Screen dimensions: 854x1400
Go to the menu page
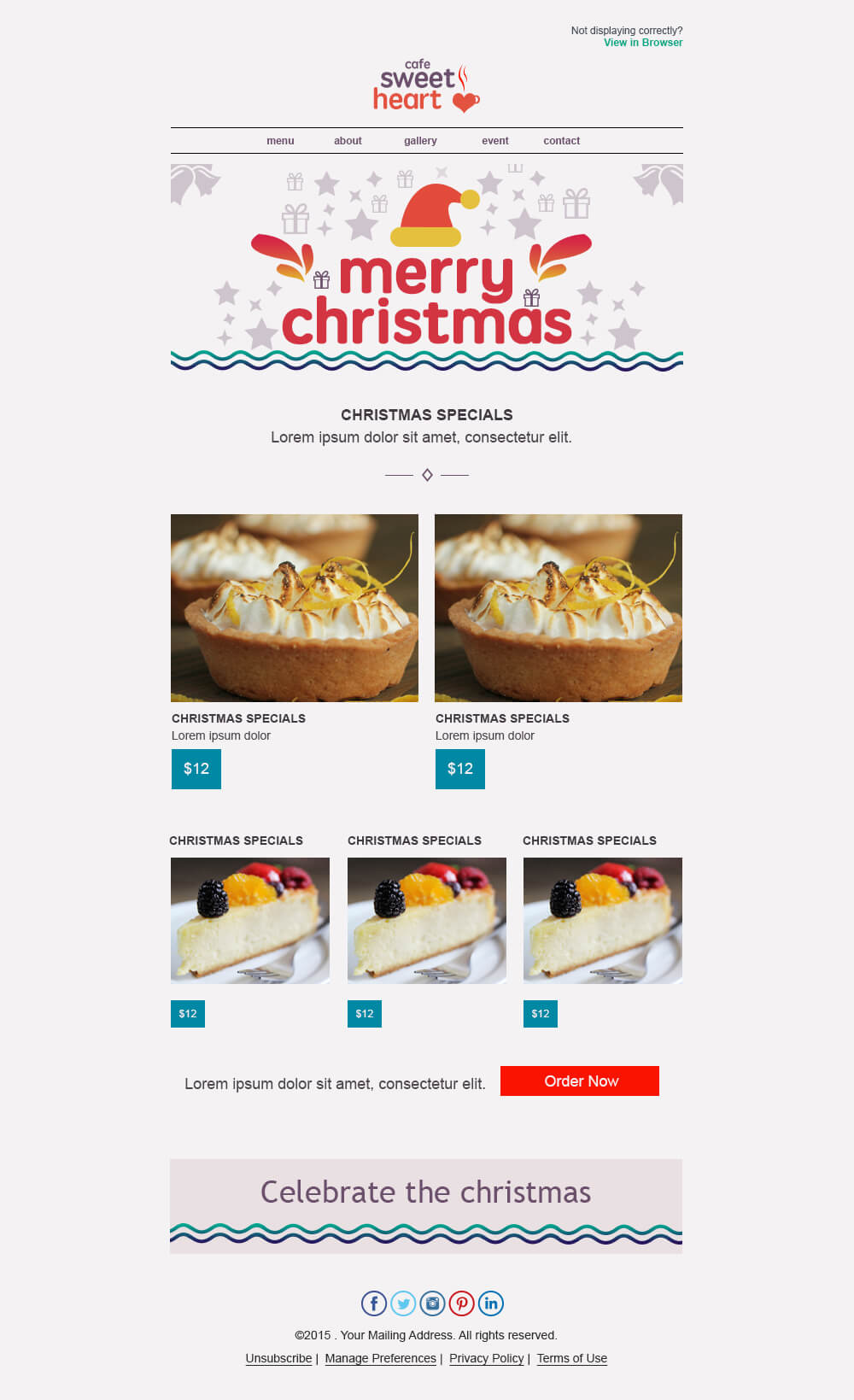click(280, 141)
